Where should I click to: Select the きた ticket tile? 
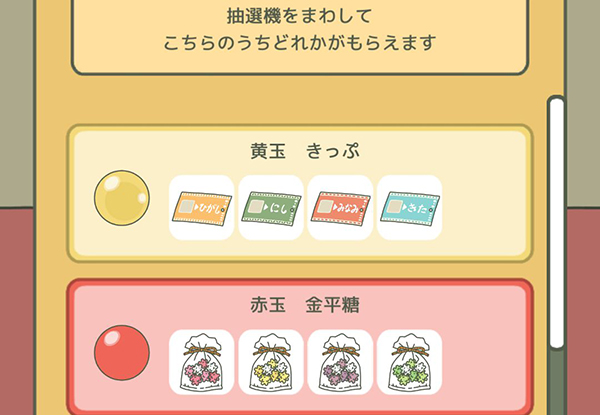(x=409, y=208)
